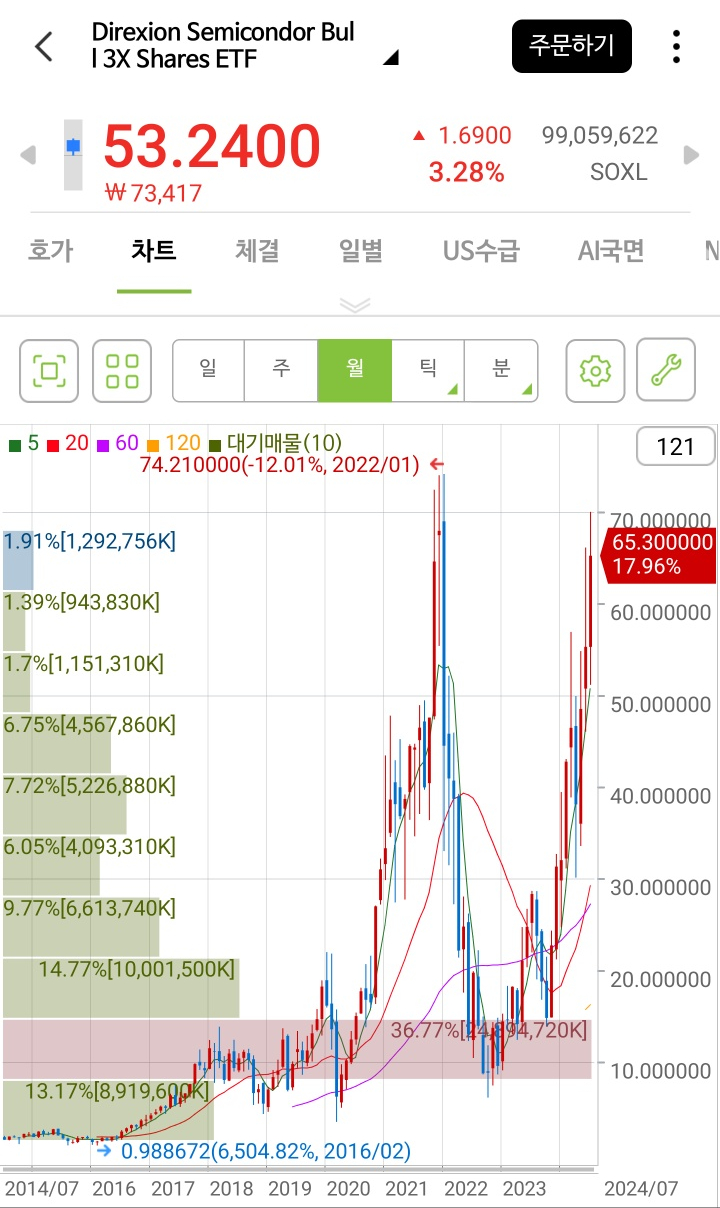Open chart settings gear
The height and width of the screenshot is (1208, 720).
[x=595, y=370]
